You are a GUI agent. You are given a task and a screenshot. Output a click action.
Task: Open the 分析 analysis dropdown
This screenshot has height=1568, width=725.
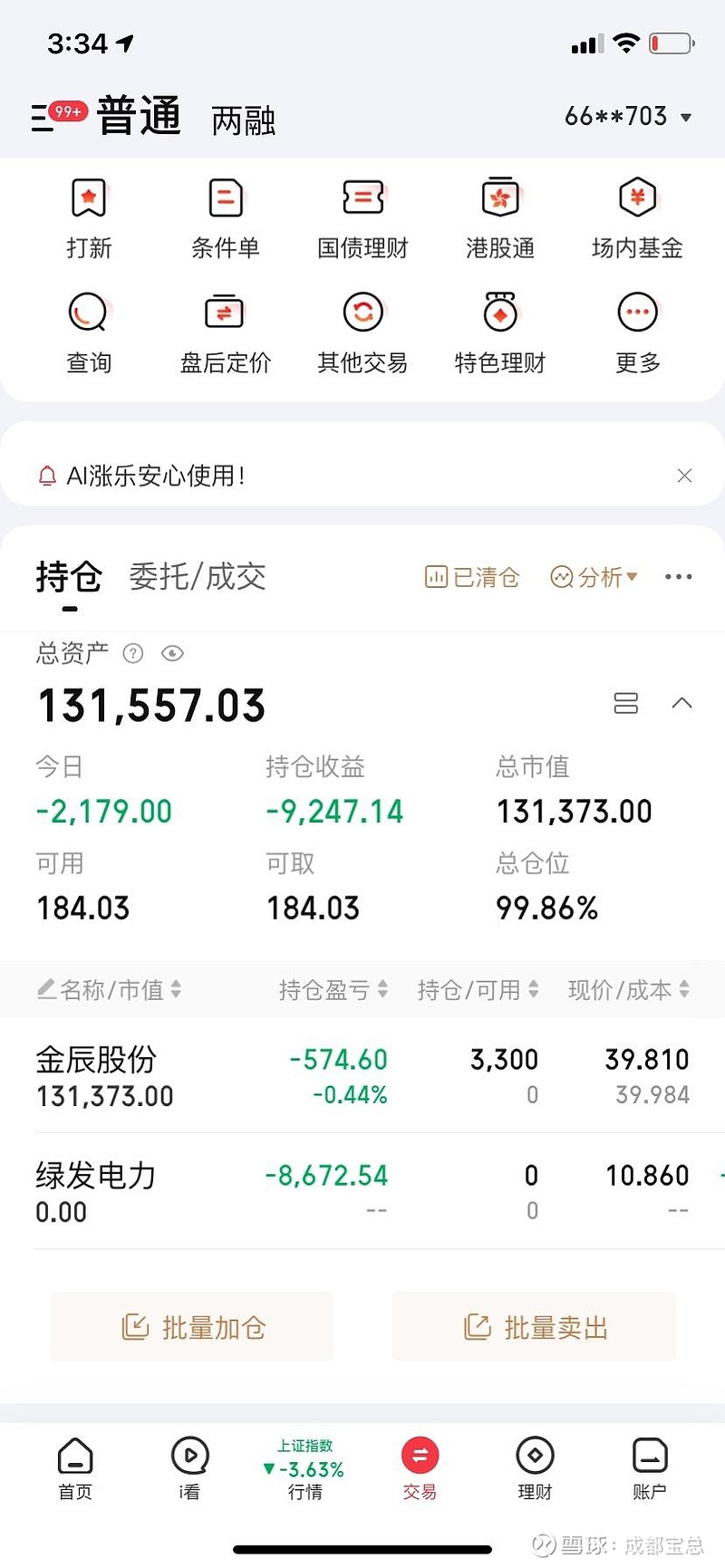(594, 577)
